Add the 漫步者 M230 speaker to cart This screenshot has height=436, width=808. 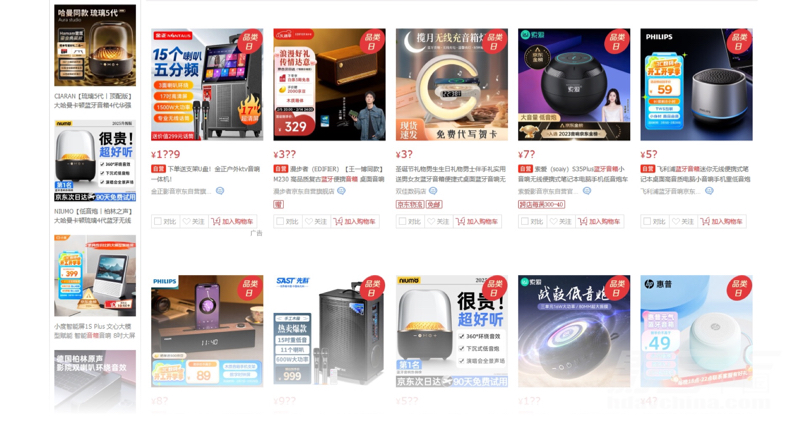355,221
